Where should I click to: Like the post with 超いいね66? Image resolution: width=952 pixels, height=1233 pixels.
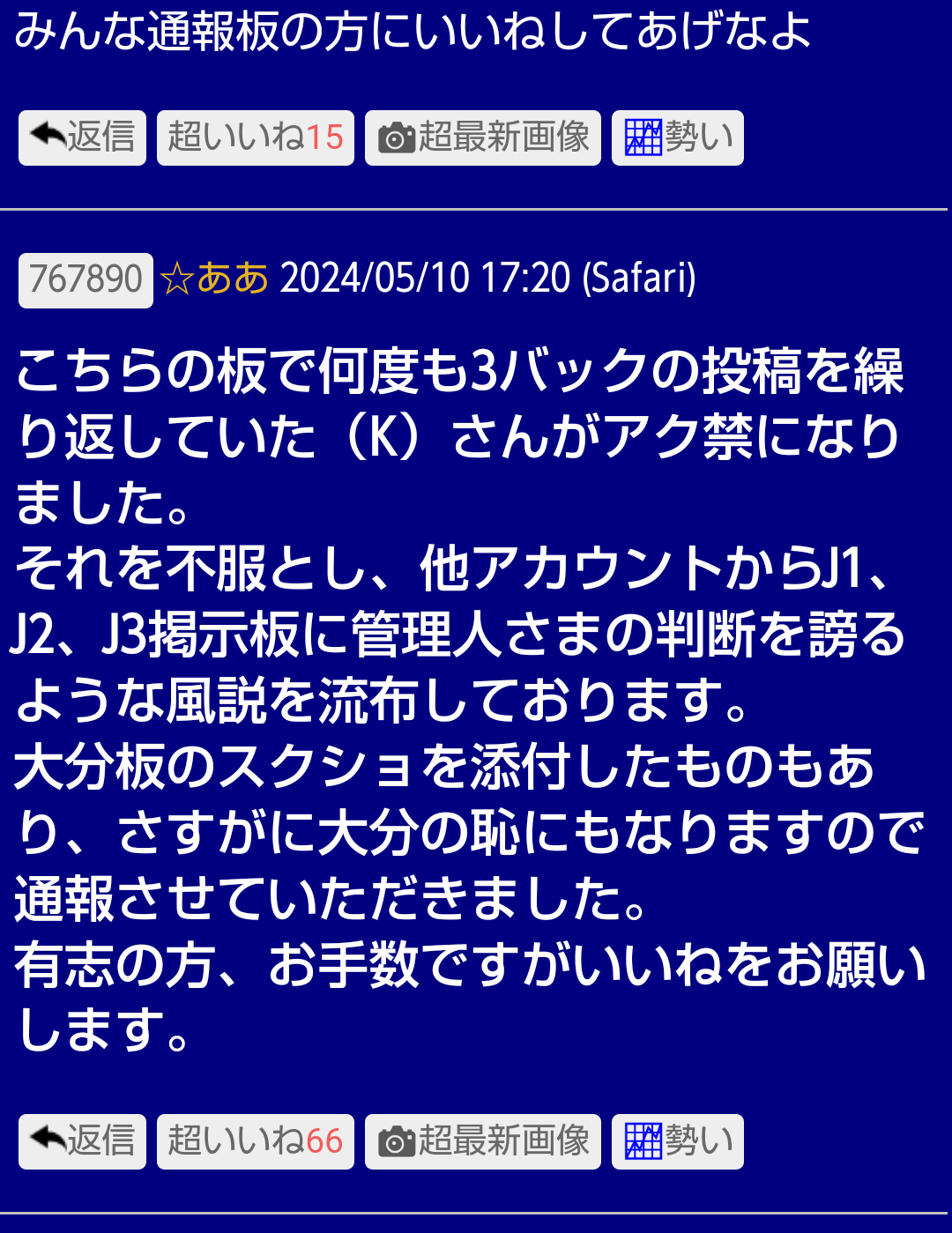click(x=255, y=1141)
